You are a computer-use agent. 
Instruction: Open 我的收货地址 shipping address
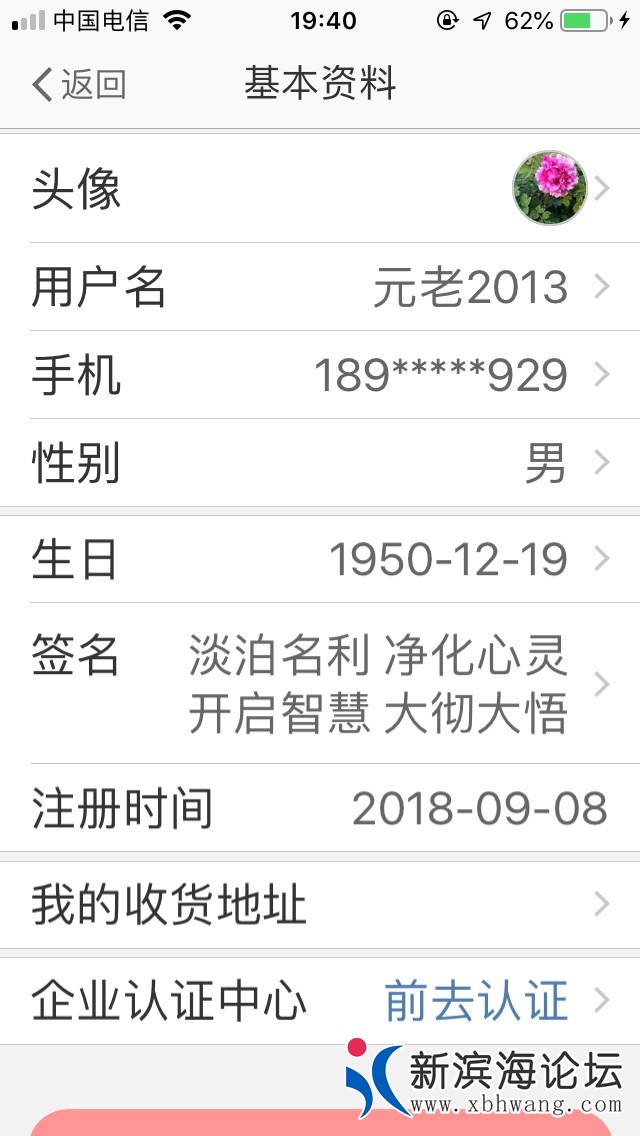tap(320, 905)
